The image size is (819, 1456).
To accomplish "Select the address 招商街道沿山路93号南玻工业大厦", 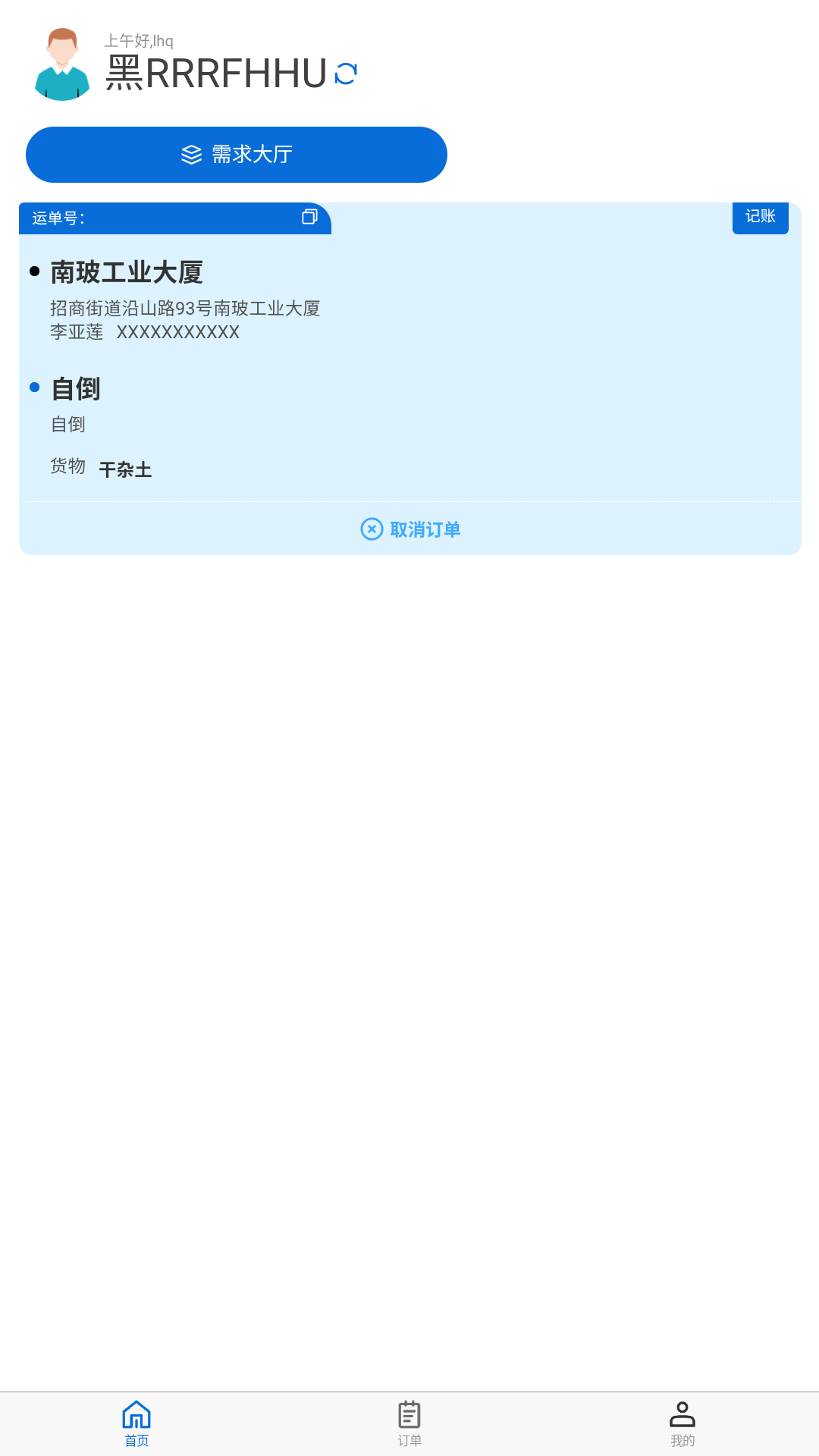I will point(184,309).
